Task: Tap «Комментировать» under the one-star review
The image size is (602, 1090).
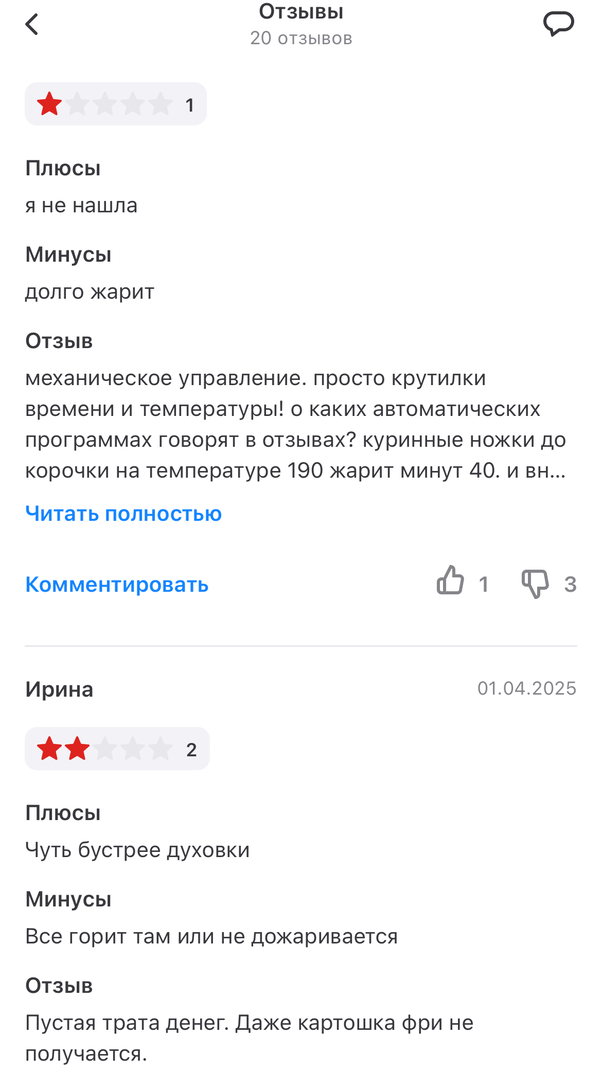Action: tap(117, 584)
